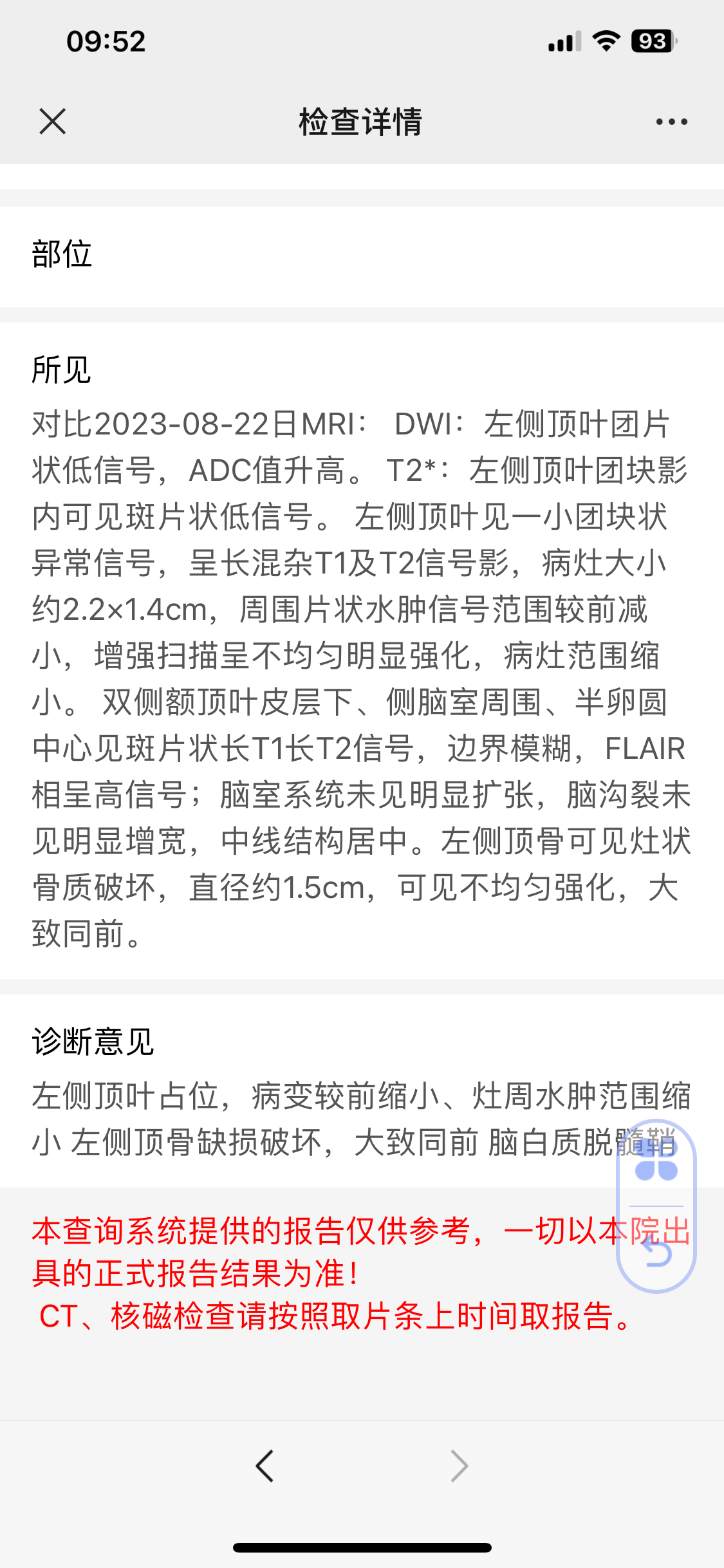Screen dimensions: 724x1568
Task: Tap the floating return arrow button
Action: (656, 1251)
